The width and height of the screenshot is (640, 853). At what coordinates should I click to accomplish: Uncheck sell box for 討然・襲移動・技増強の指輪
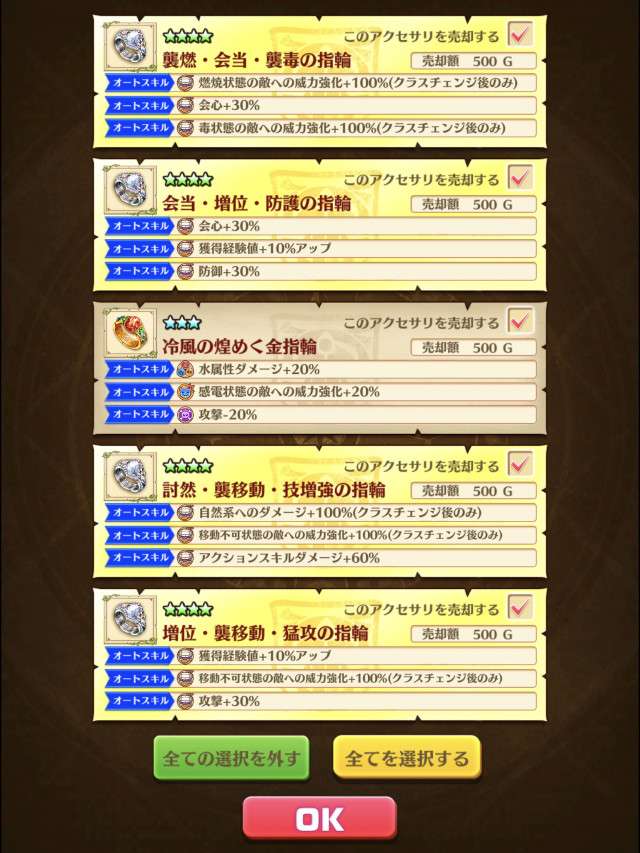pyautogui.click(x=520, y=464)
